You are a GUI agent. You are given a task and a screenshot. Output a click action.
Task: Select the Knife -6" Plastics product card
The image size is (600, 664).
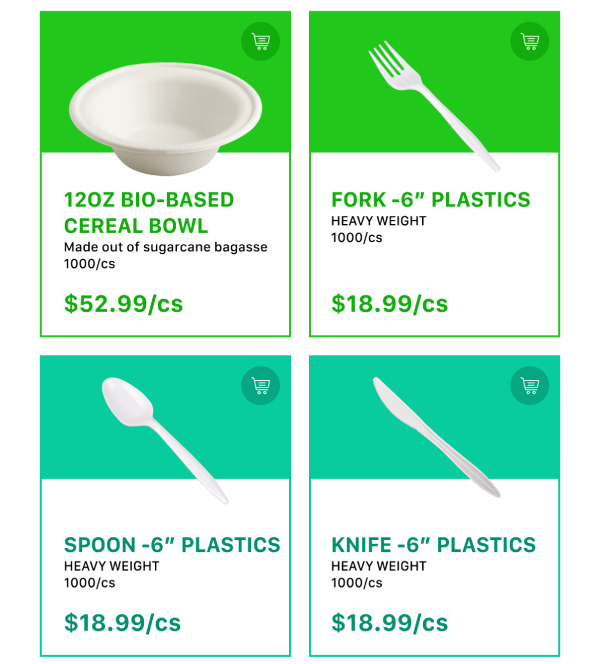434,545
